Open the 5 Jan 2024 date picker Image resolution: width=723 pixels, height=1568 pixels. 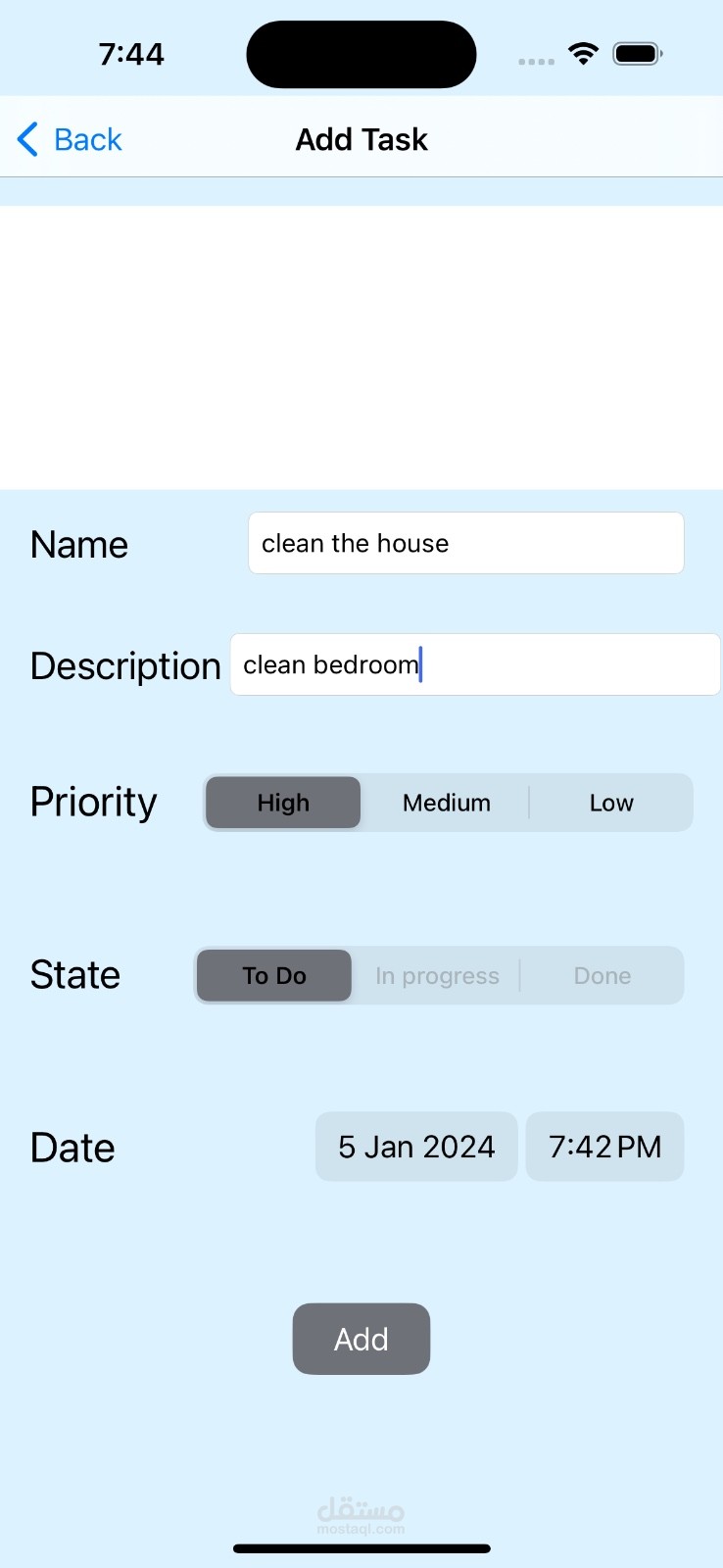(x=416, y=1147)
